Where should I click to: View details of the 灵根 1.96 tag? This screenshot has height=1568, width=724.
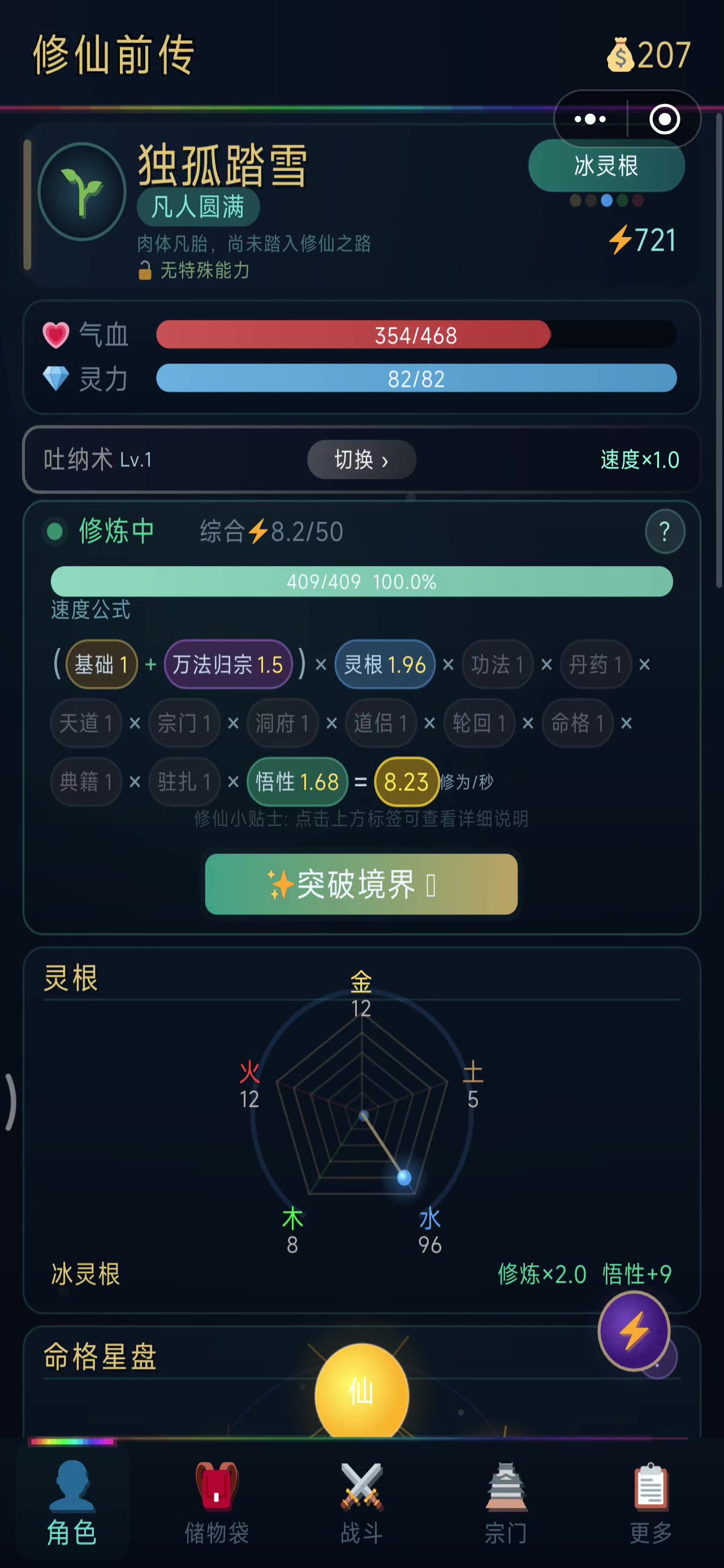pos(384,664)
